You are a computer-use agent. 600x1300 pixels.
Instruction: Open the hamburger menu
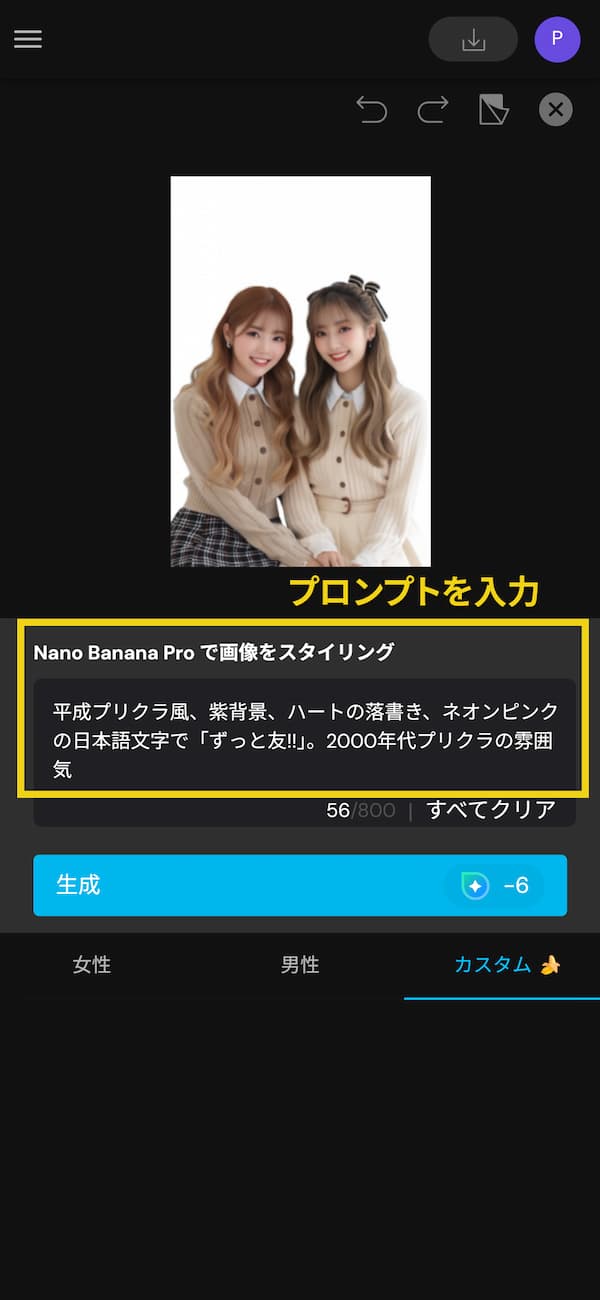click(x=28, y=39)
